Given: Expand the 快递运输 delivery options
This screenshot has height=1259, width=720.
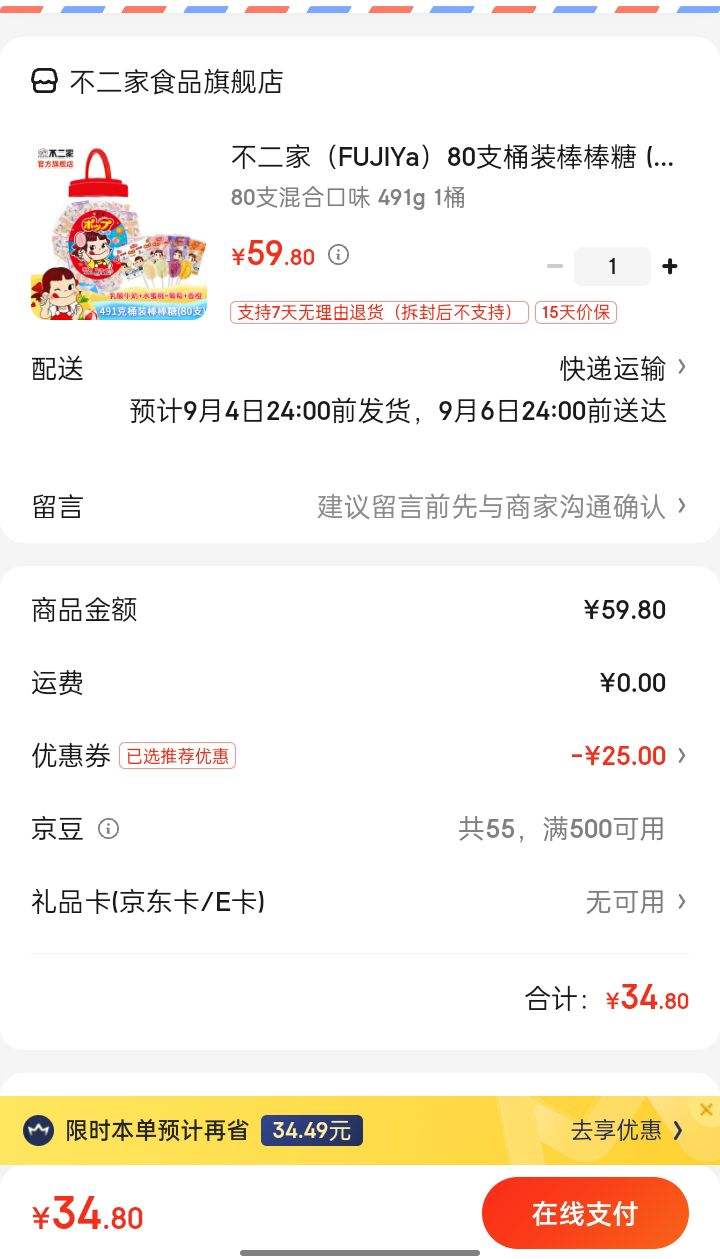Looking at the screenshot, I should pos(615,368).
